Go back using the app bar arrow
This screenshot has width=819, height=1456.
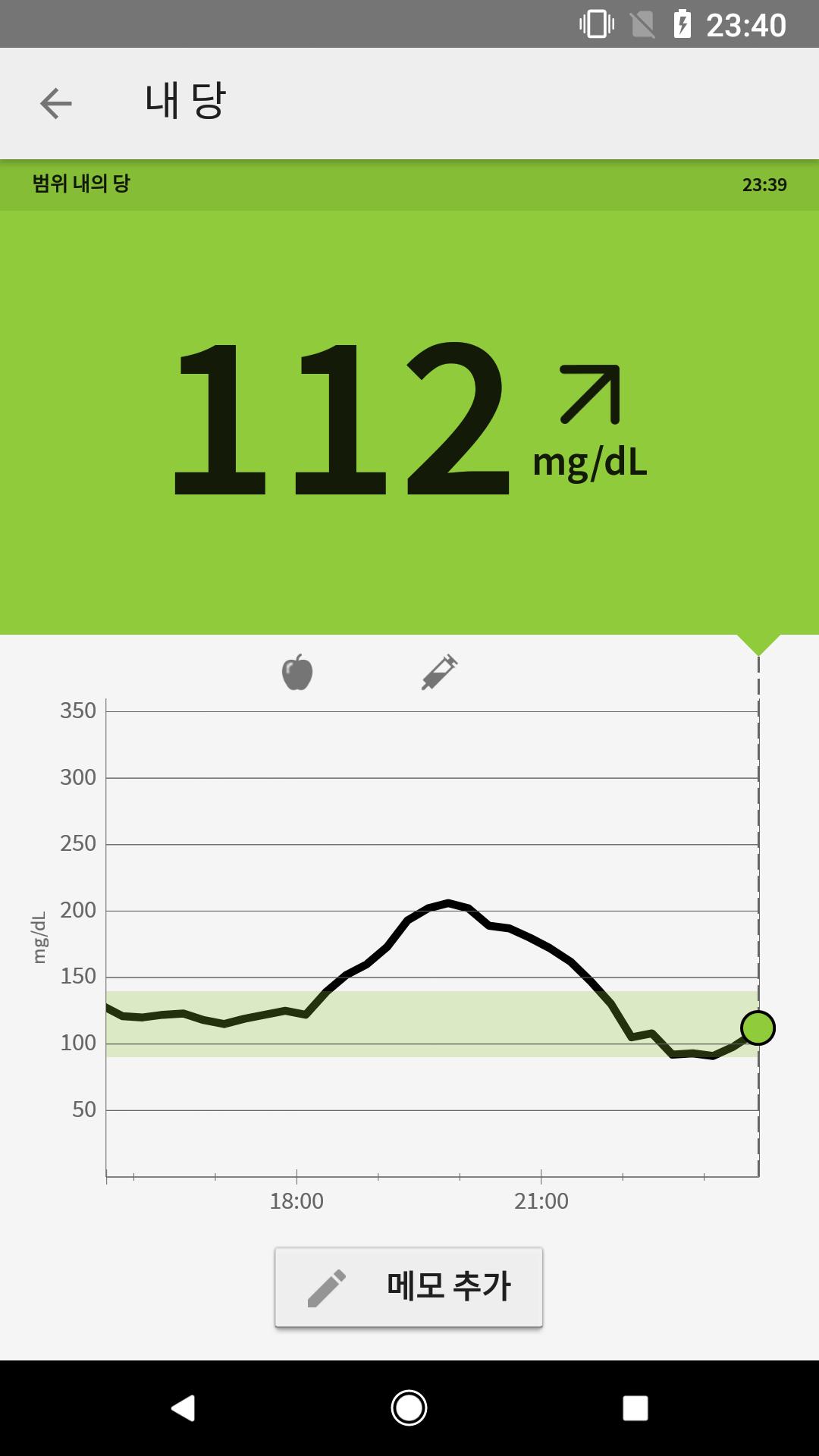click(x=56, y=103)
